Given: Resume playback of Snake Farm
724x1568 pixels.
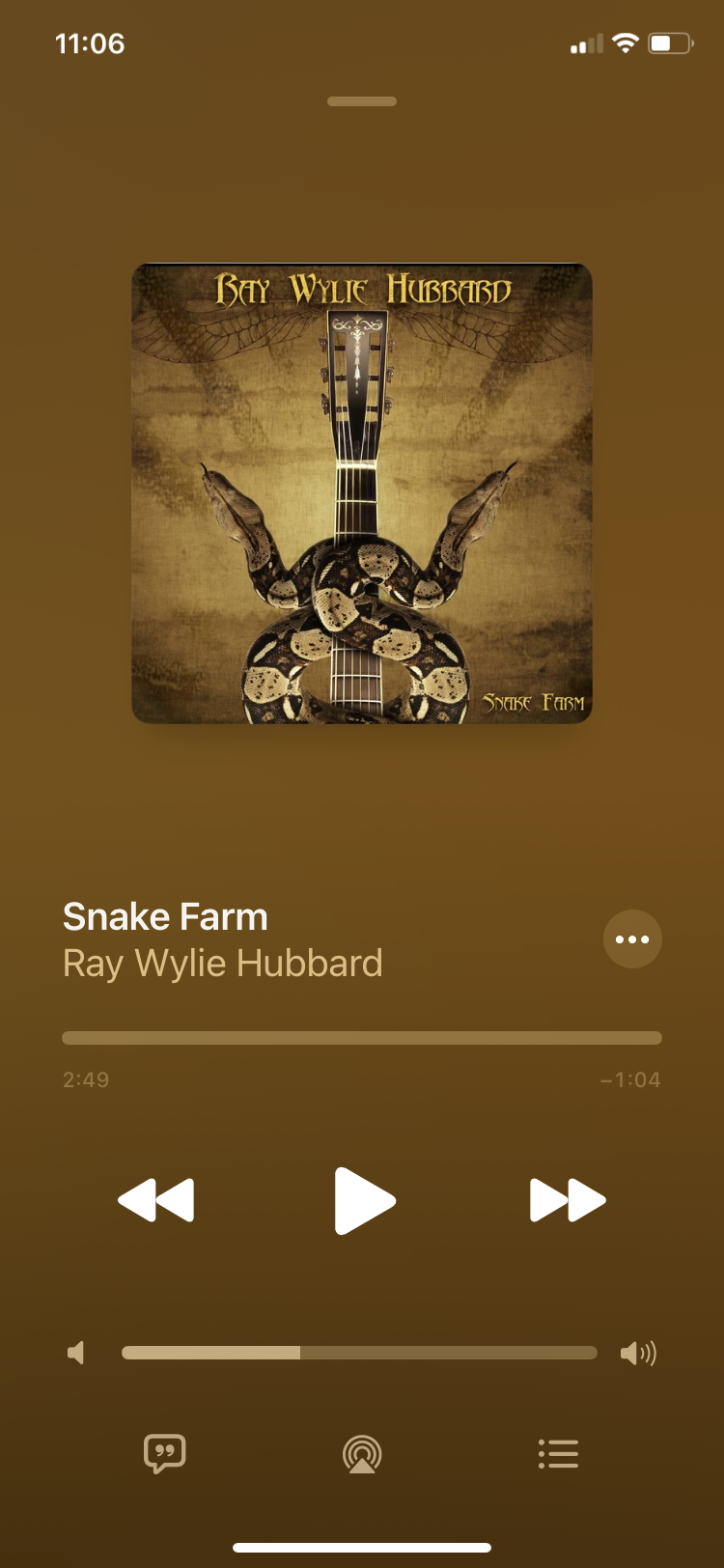Looking at the screenshot, I should [x=365, y=1200].
